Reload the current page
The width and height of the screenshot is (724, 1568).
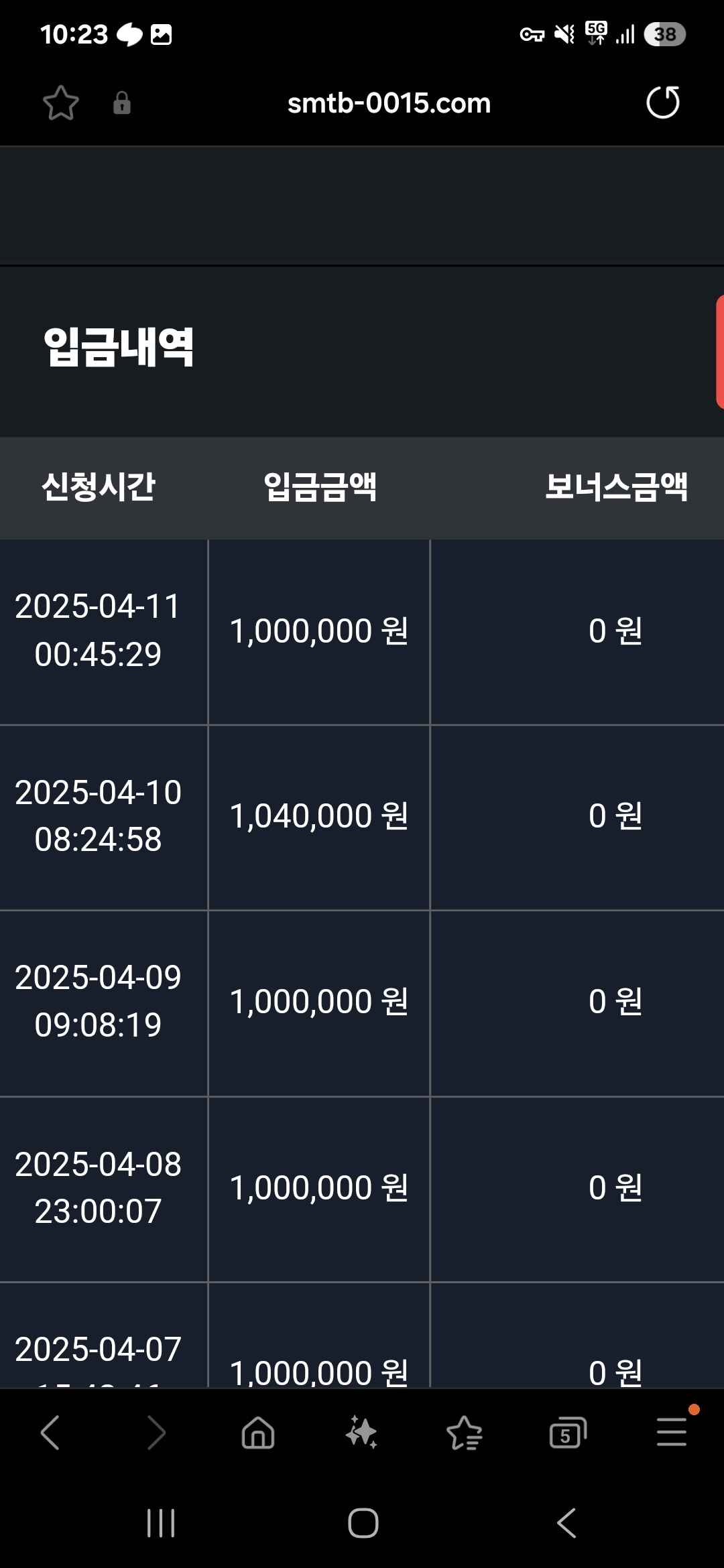(663, 103)
